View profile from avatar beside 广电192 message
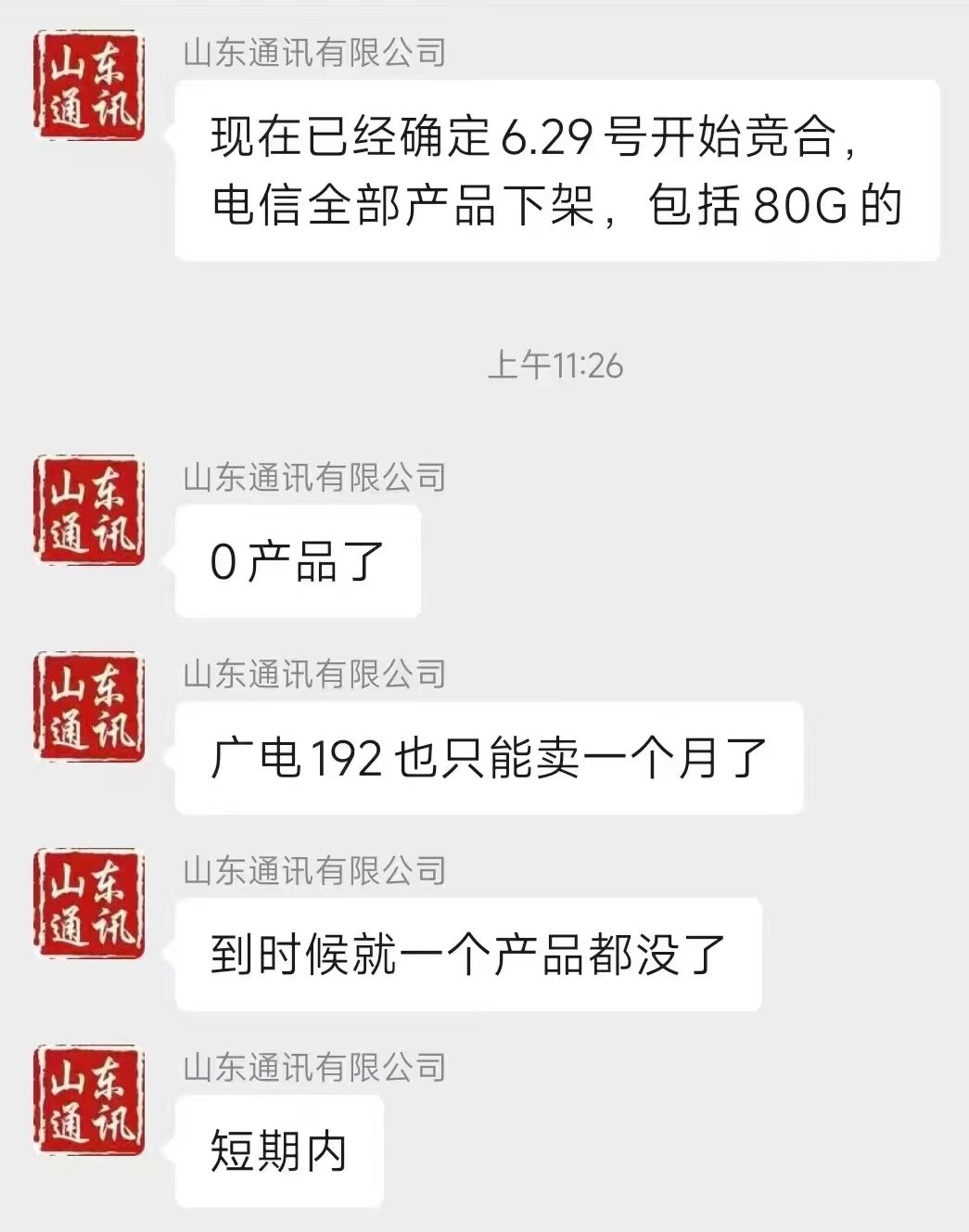 point(89,706)
